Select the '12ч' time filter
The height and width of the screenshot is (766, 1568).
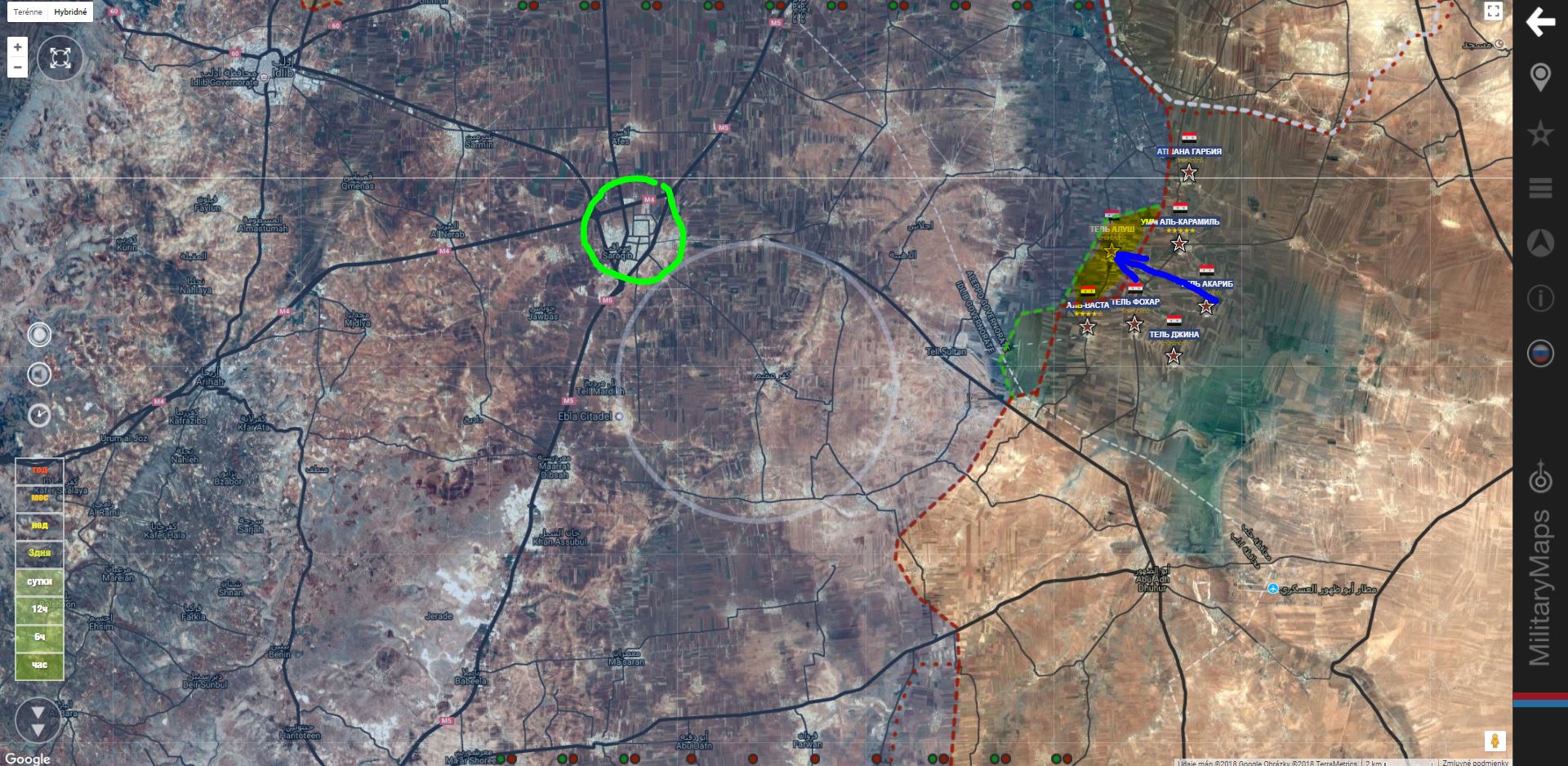tap(39, 609)
